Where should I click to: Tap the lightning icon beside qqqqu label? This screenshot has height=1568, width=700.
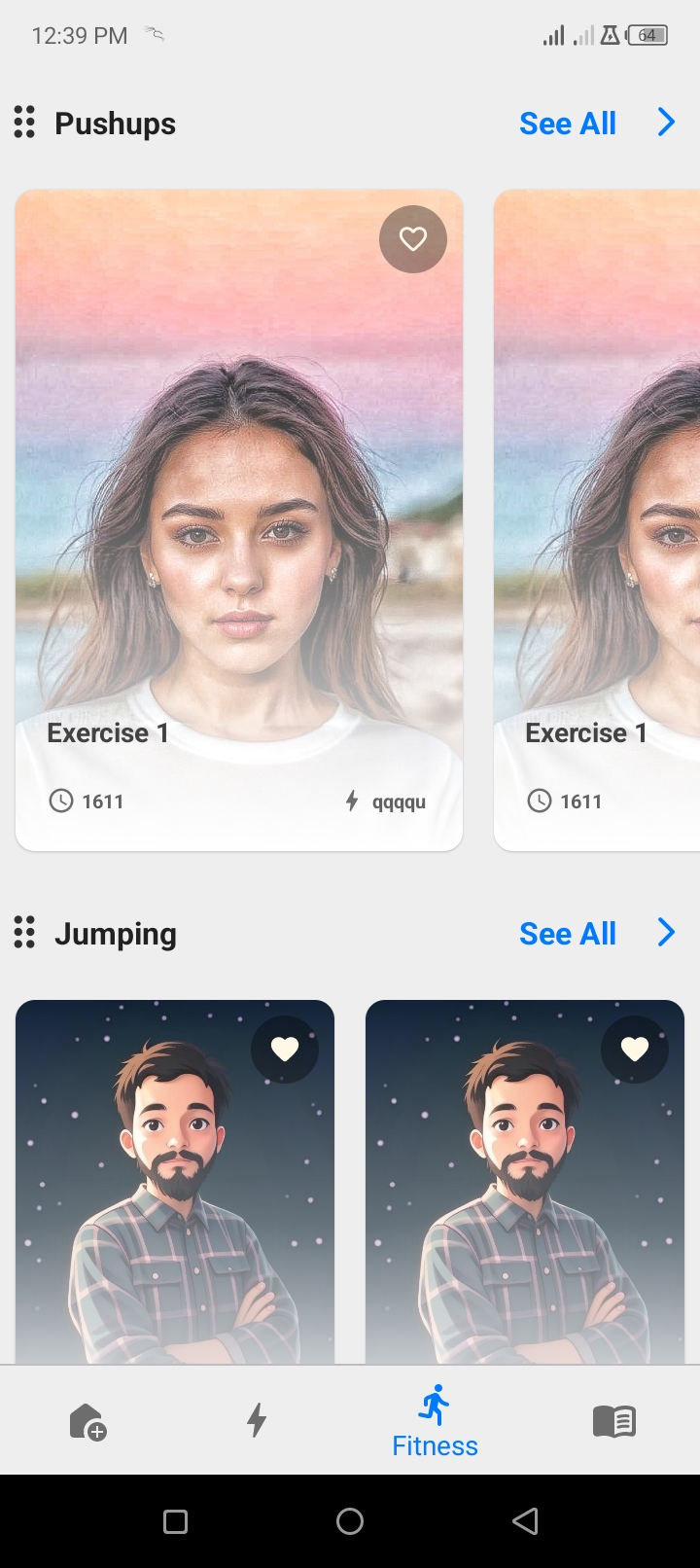[350, 801]
